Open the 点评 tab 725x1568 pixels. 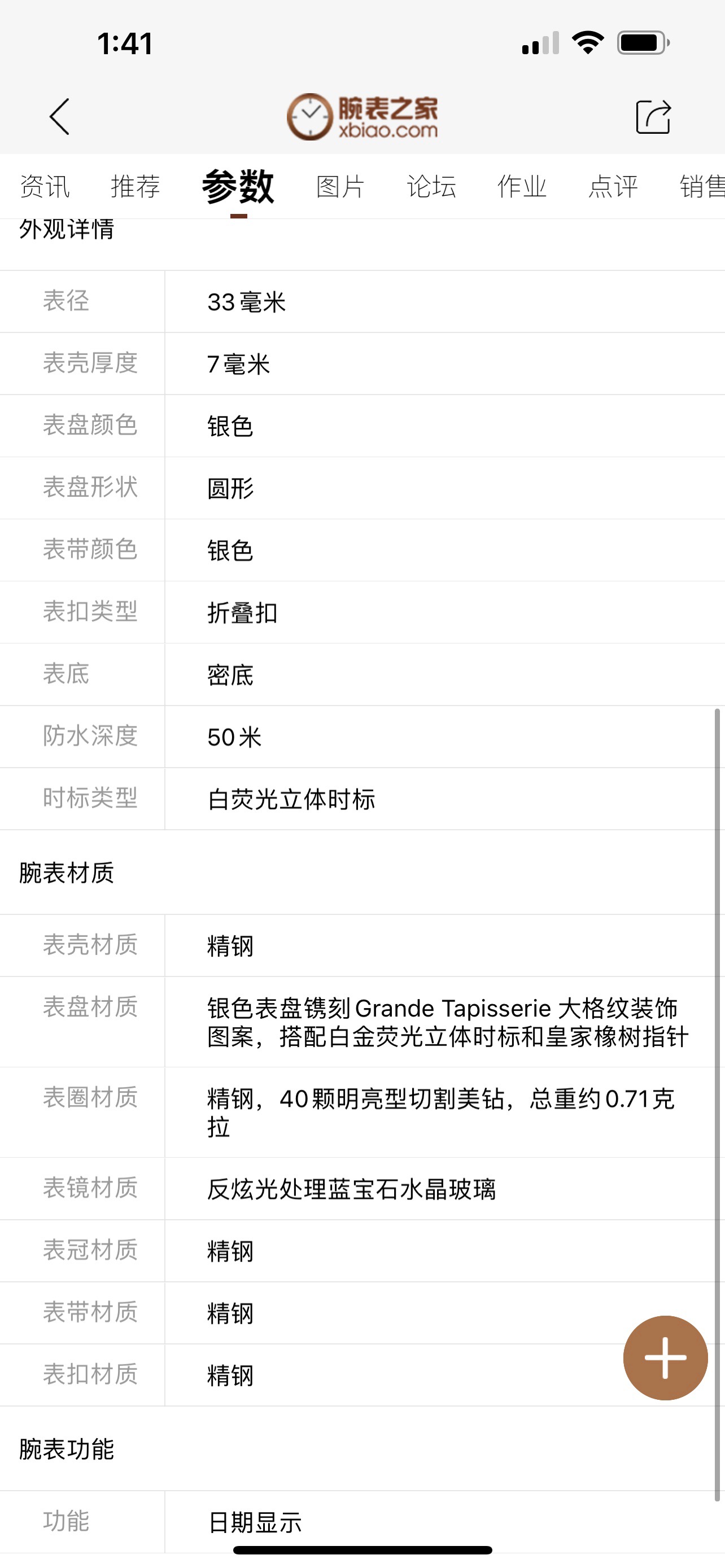click(613, 186)
